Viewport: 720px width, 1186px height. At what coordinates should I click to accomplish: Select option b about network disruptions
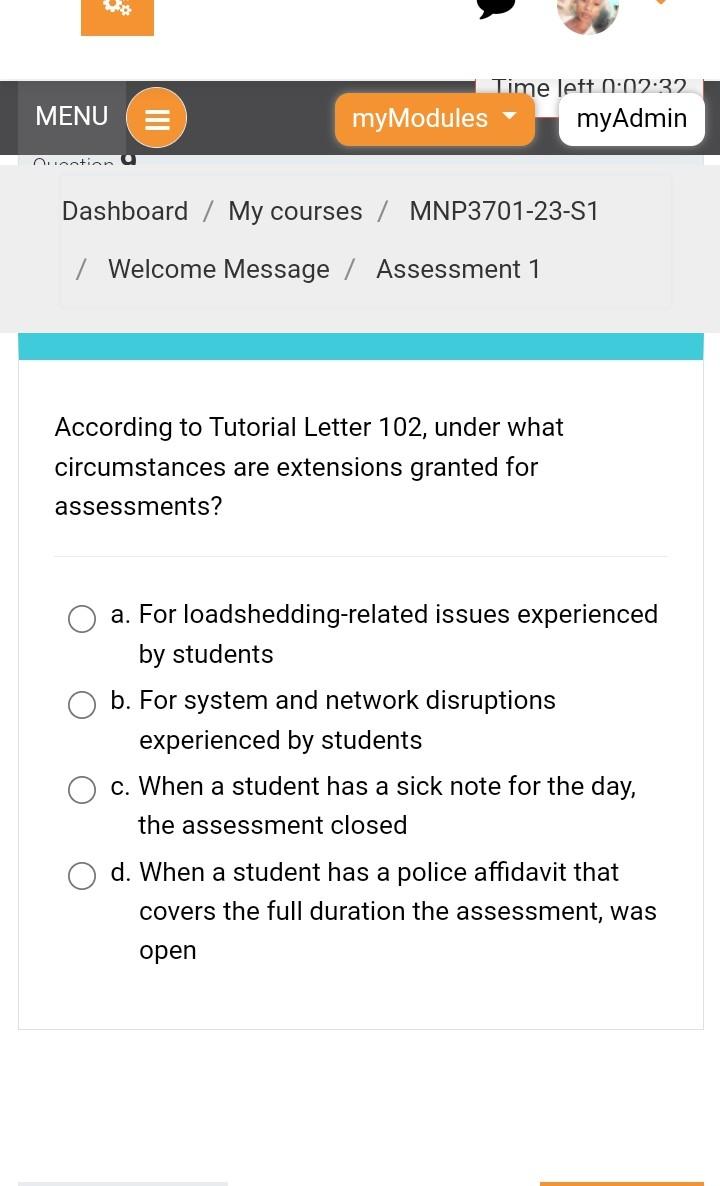click(x=82, y=705)
